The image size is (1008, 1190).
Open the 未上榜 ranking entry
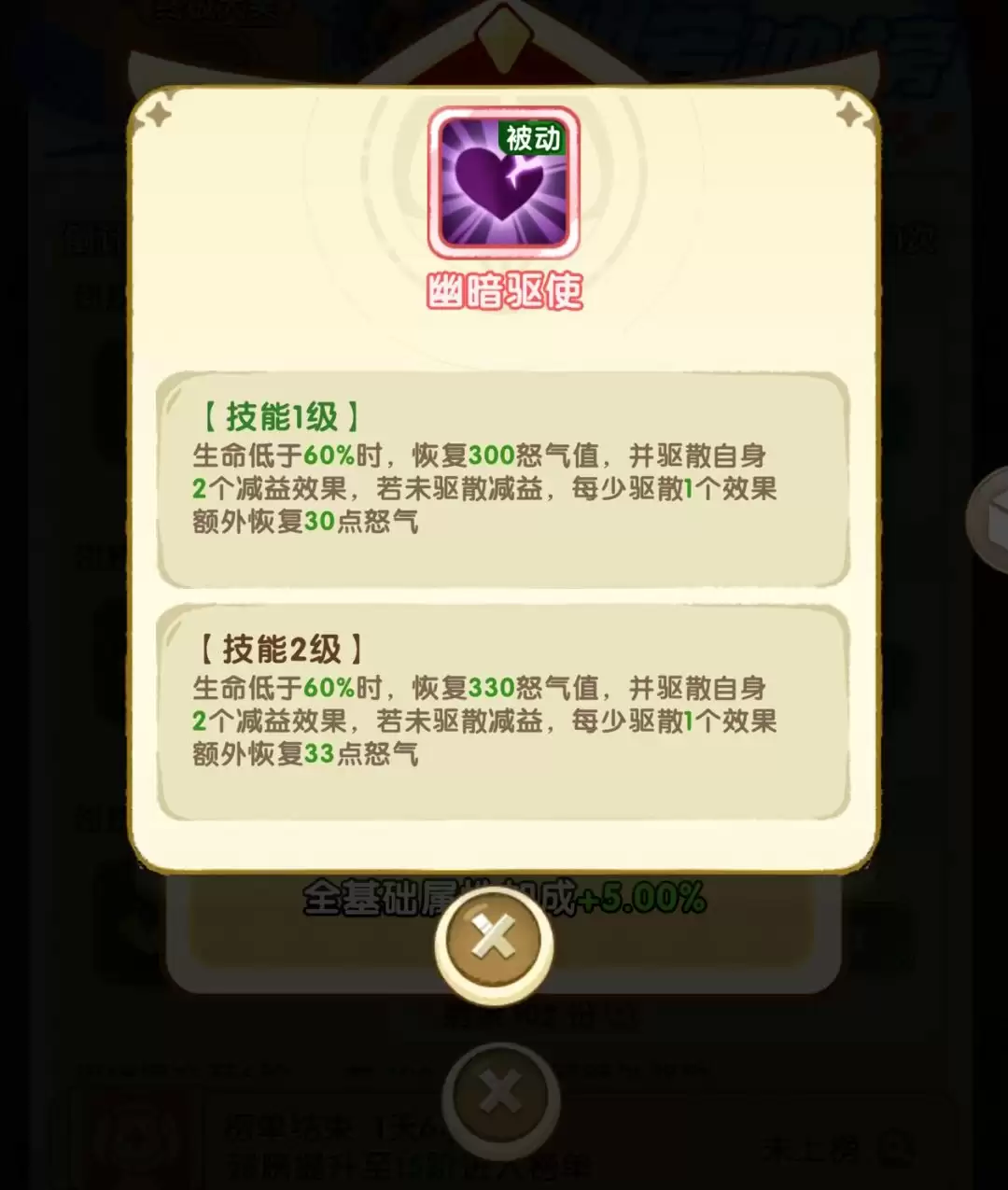coord(814,1148)
